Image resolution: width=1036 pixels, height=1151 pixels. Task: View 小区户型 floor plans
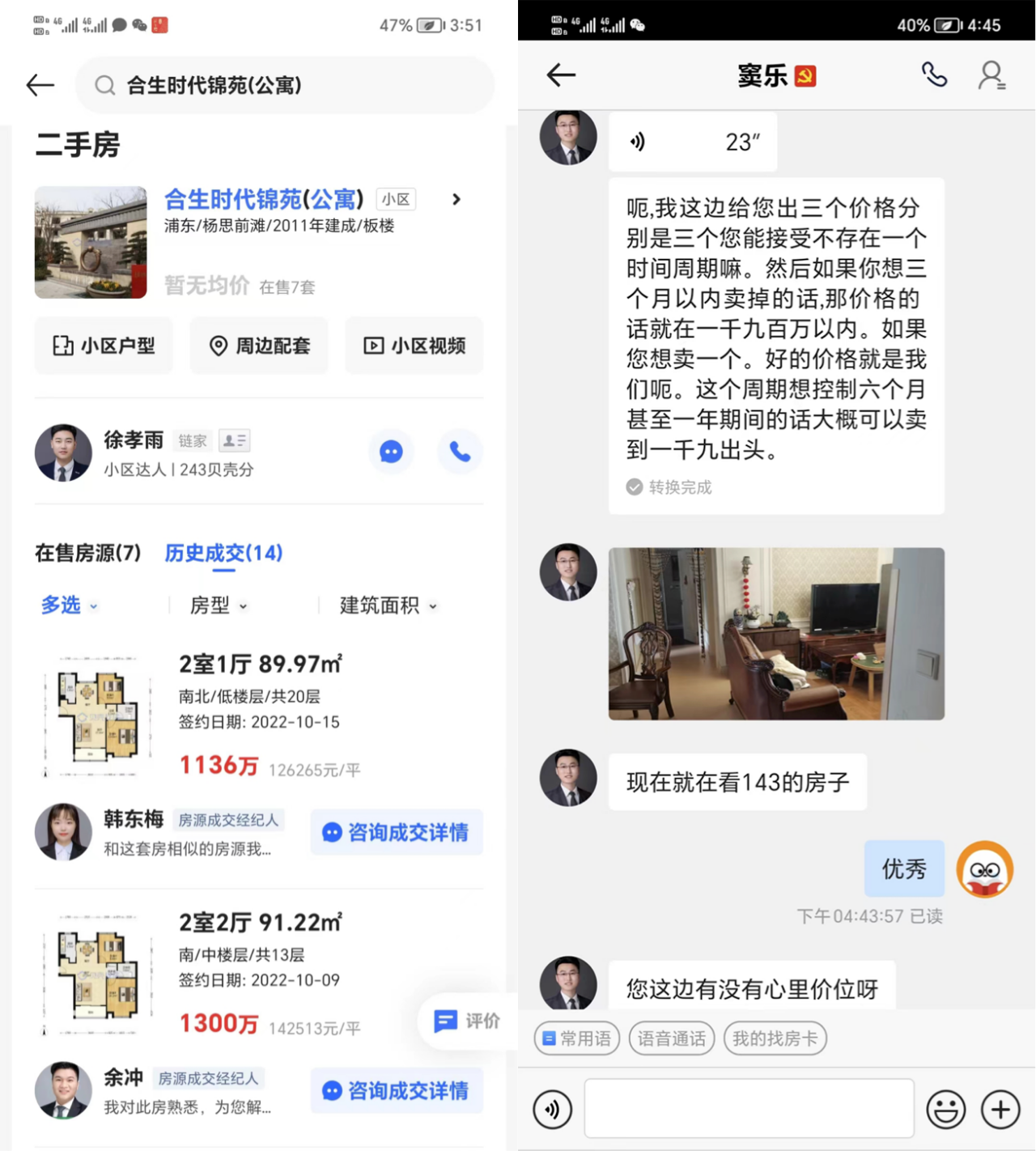[x=104, y=346]
